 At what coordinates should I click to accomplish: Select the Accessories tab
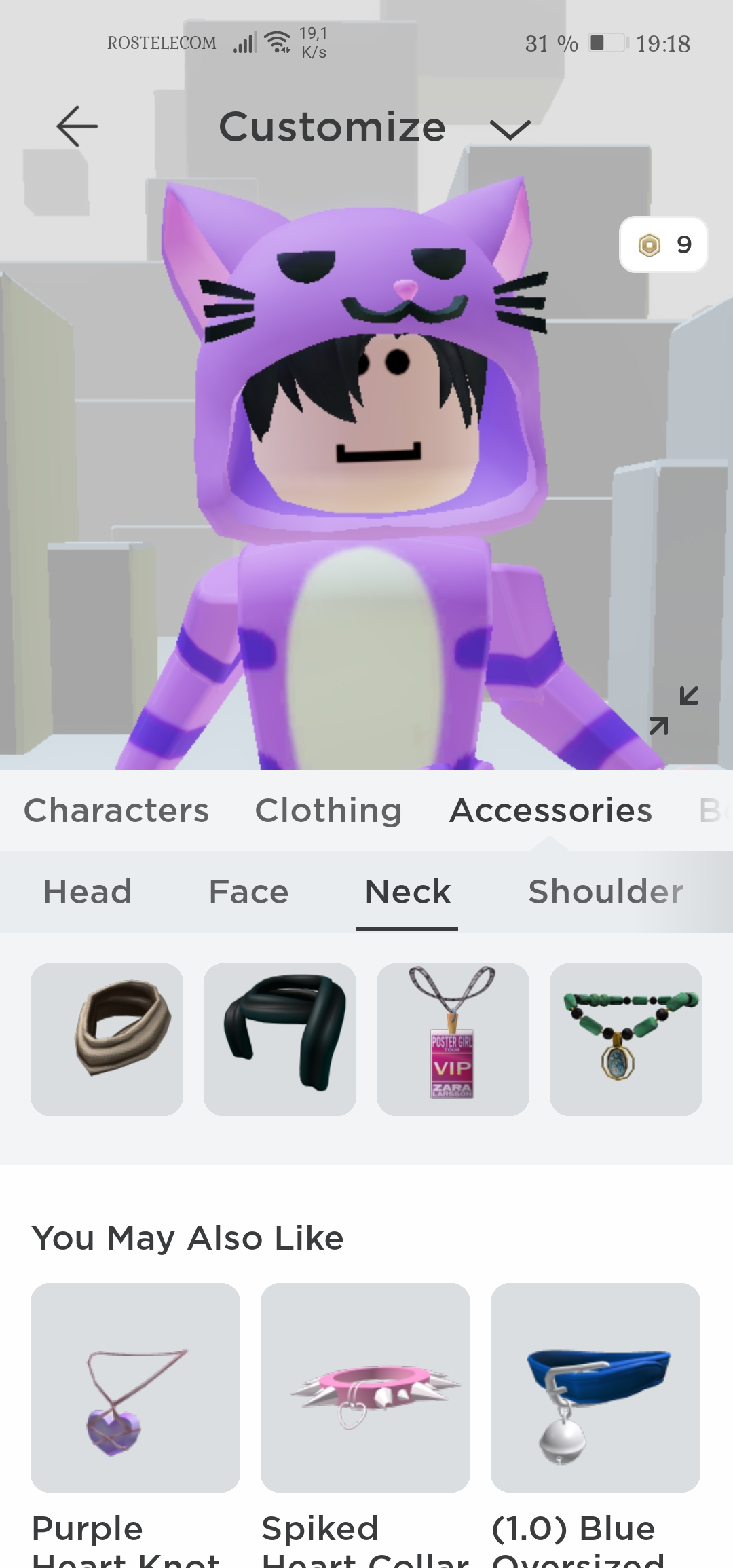tap(550, 810)
